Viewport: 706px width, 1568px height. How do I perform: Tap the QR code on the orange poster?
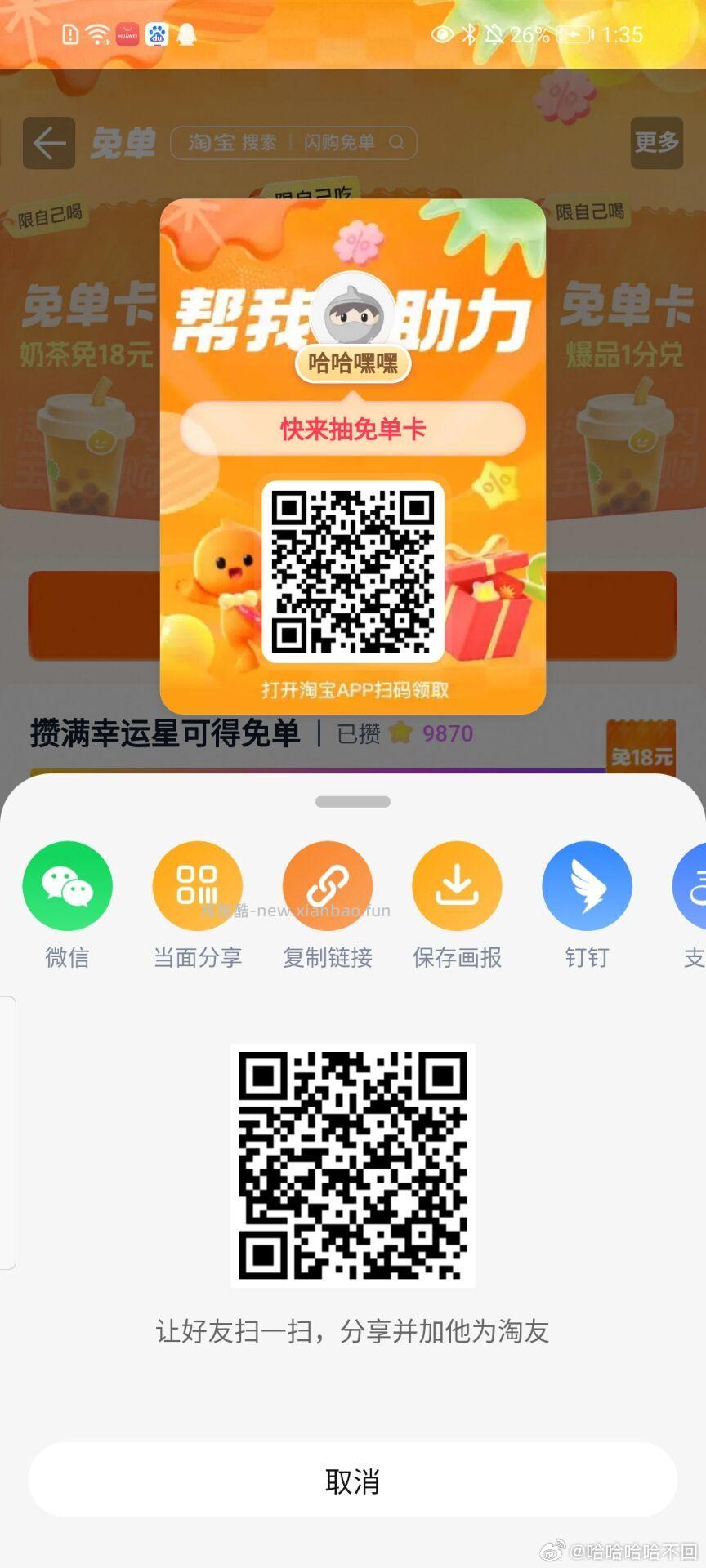coord(353,568)
